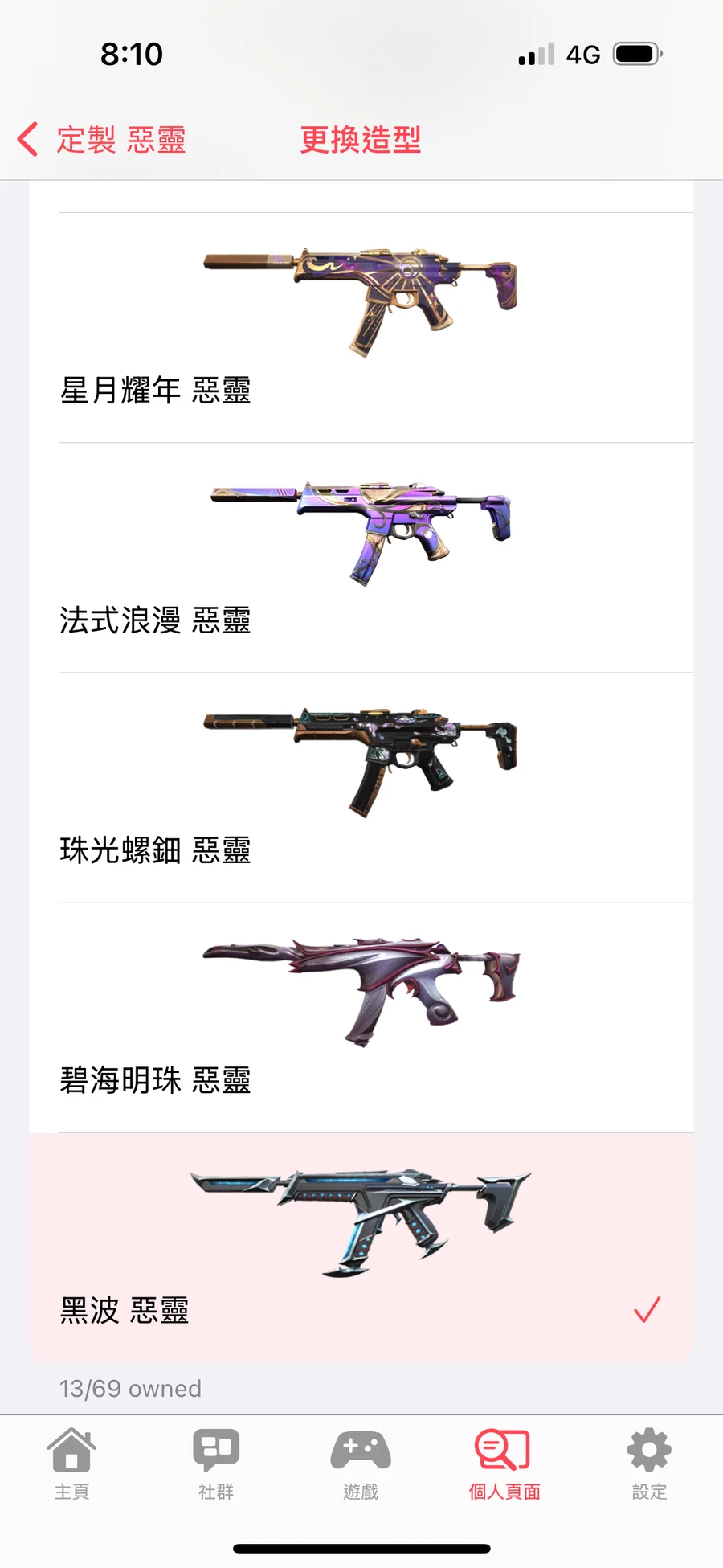This screenshot has width=723, height=1568.
Task: Open the 設定 tab
Action: [649, 1464]
